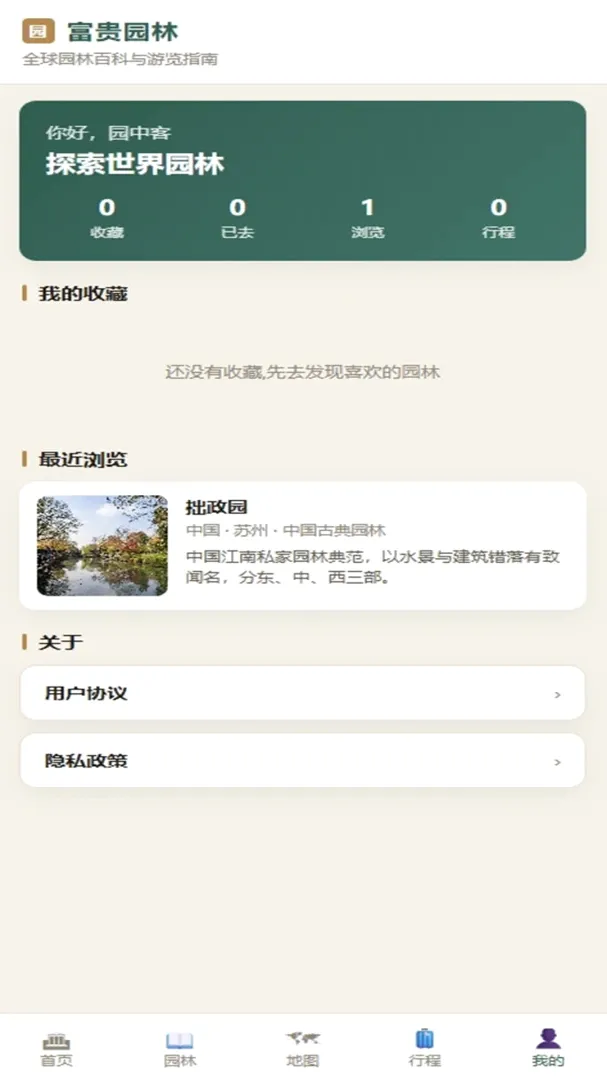Viewport: 607px width, 1080px height.
Task: Open 隐私政策 privacy policy
Action: pyautogui.click(x=302, y=760)
